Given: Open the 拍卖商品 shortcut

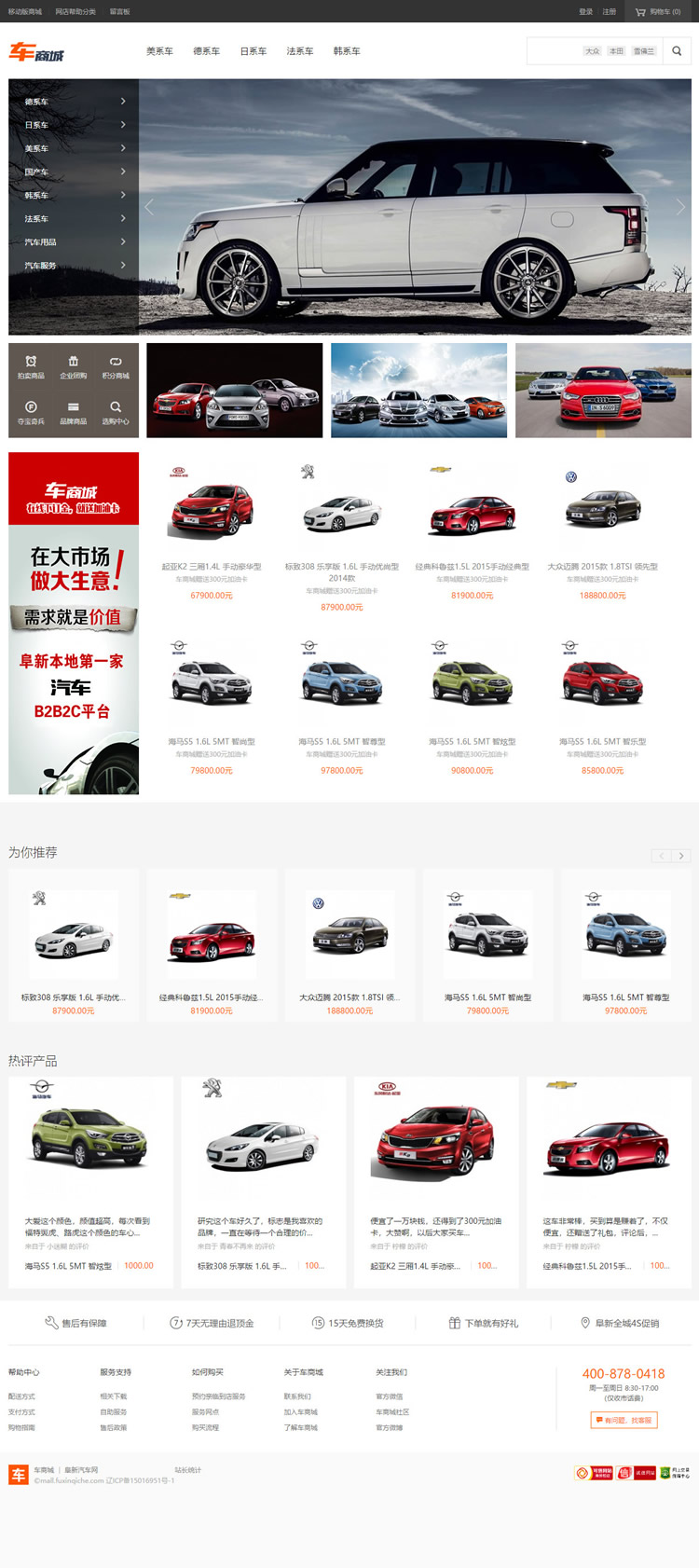Looking at the screenshot, I should coord(31,366).
